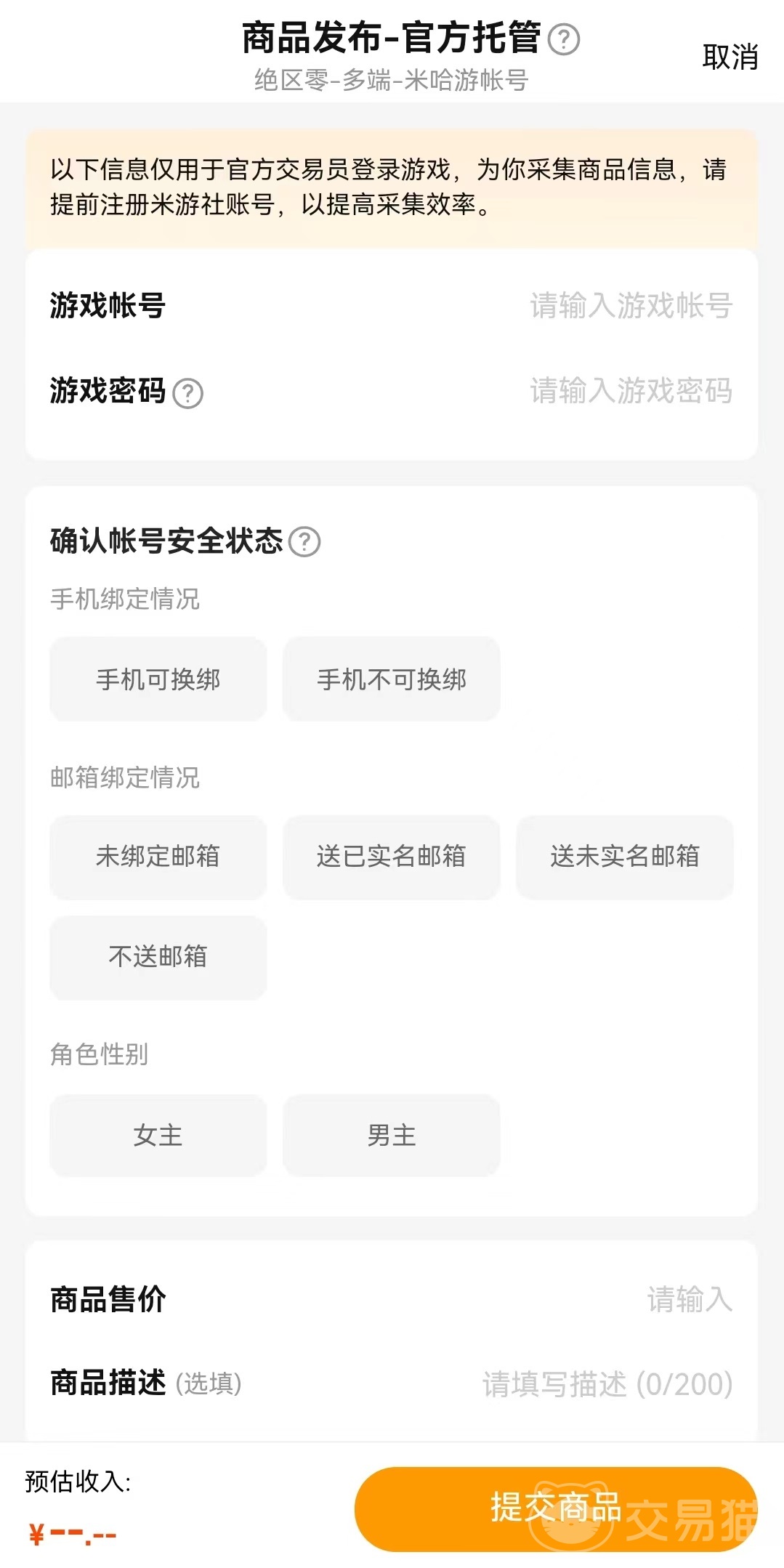
Task: Choose 未绑定邮箱 option
Action: (158, 857)
